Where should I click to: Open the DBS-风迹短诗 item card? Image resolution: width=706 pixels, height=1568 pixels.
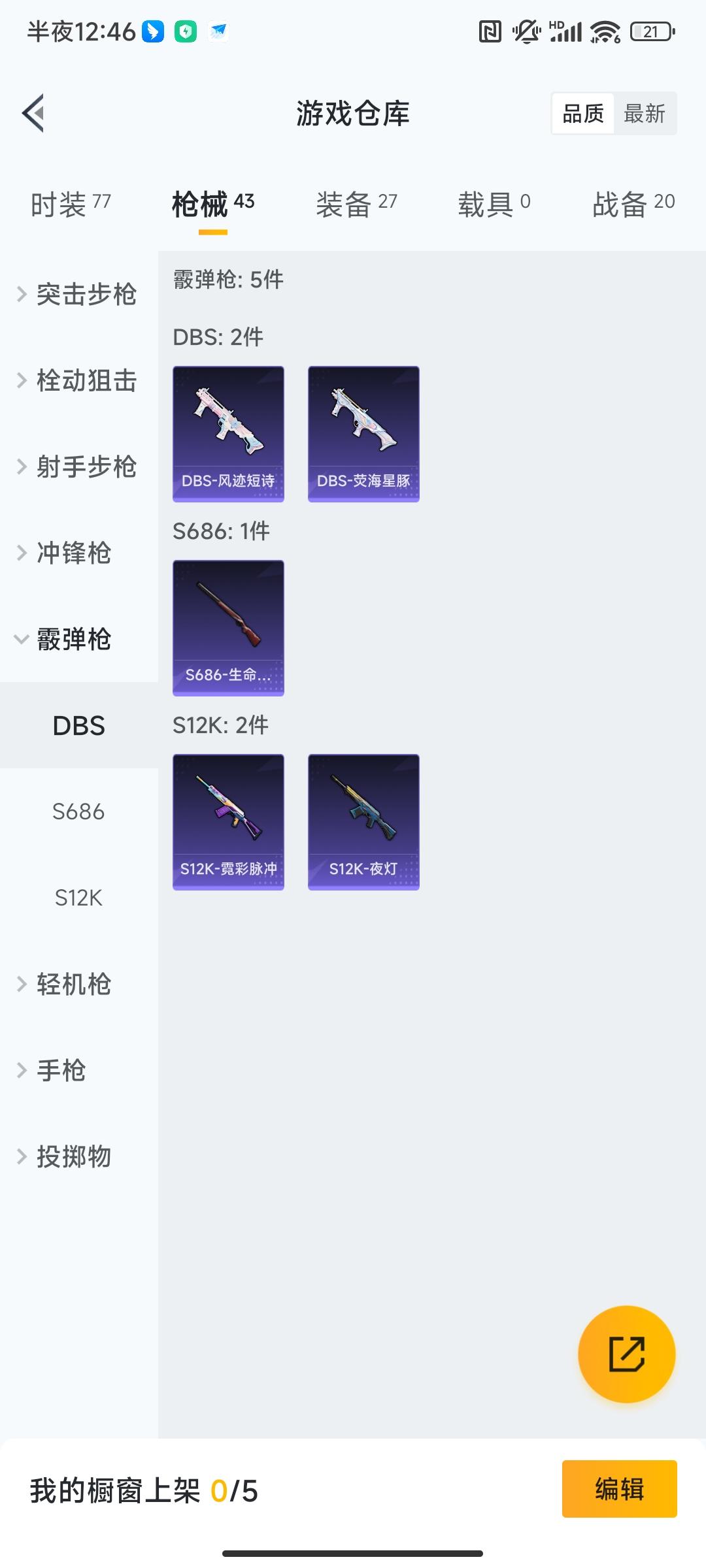tap(228, 433)
